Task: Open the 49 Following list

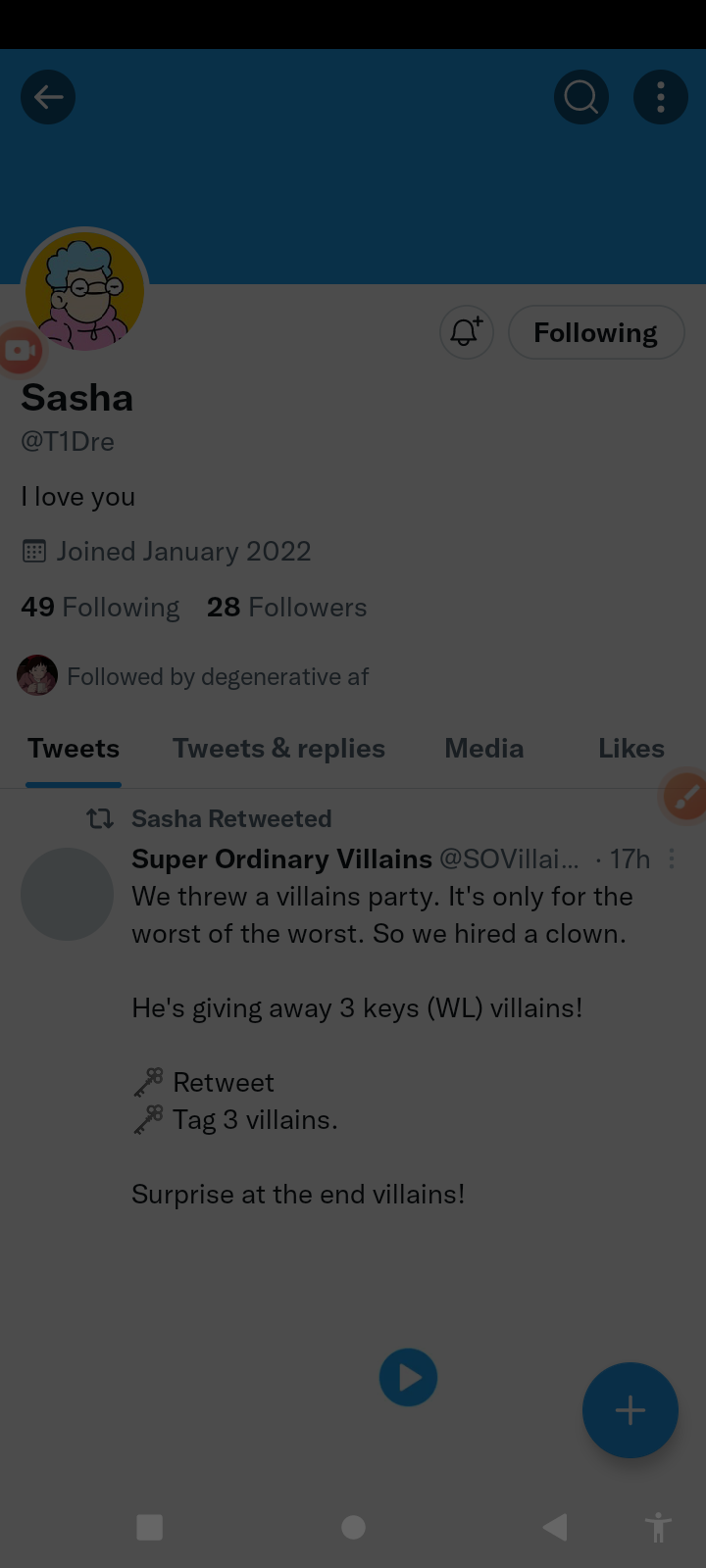Action: coord(100,608)
